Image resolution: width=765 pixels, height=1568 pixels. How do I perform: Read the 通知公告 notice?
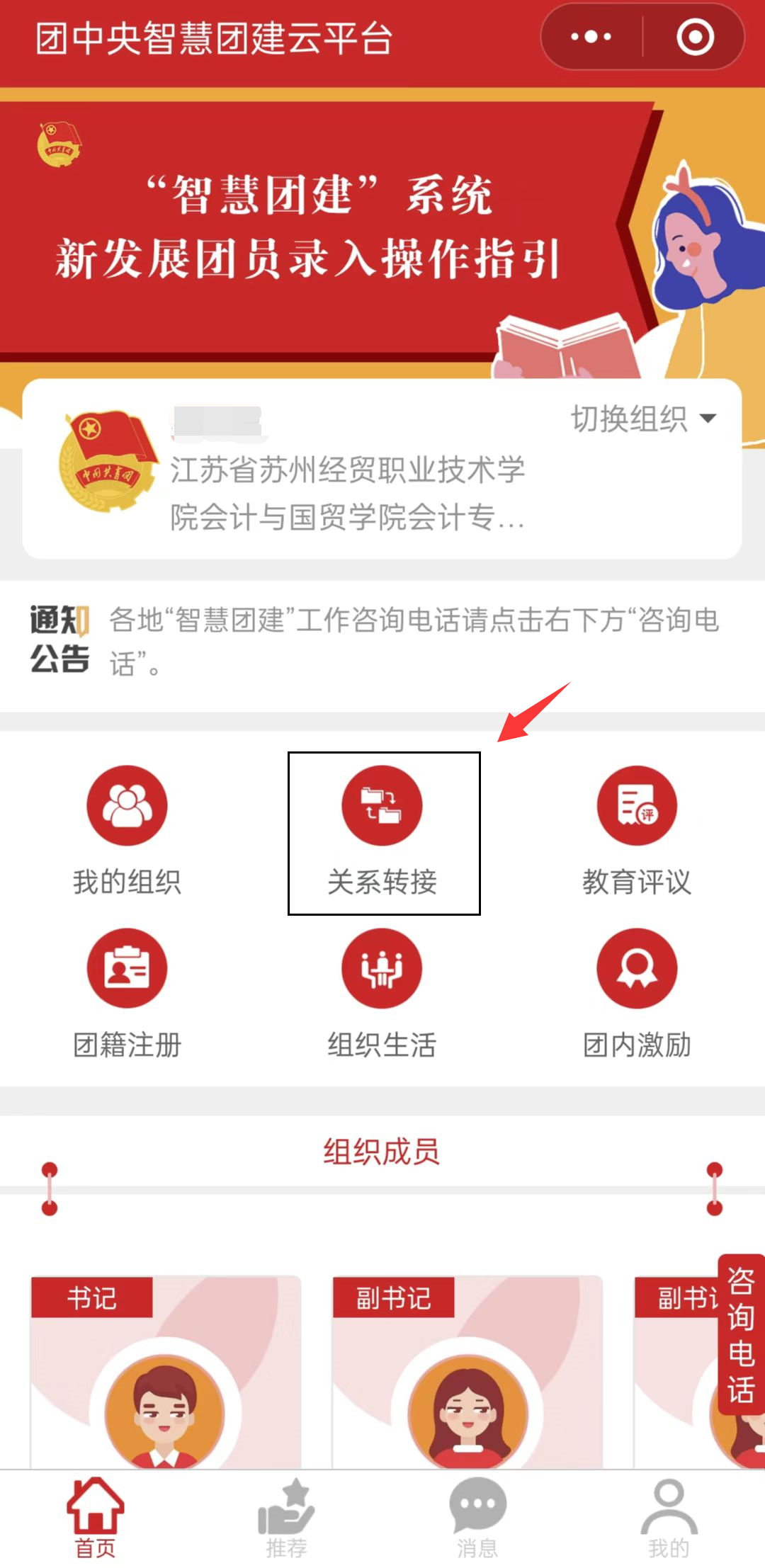pyautogui.click(x=414, y=640)
